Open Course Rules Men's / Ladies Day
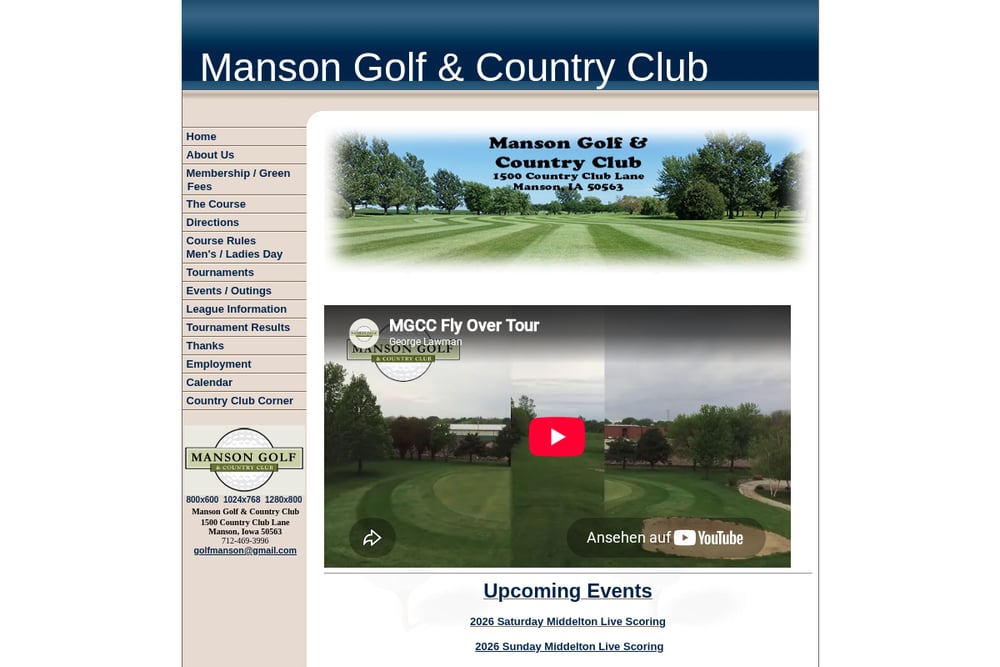This screenshot has width=1000, height=667. pyautogui.click(x=244, y=247)
